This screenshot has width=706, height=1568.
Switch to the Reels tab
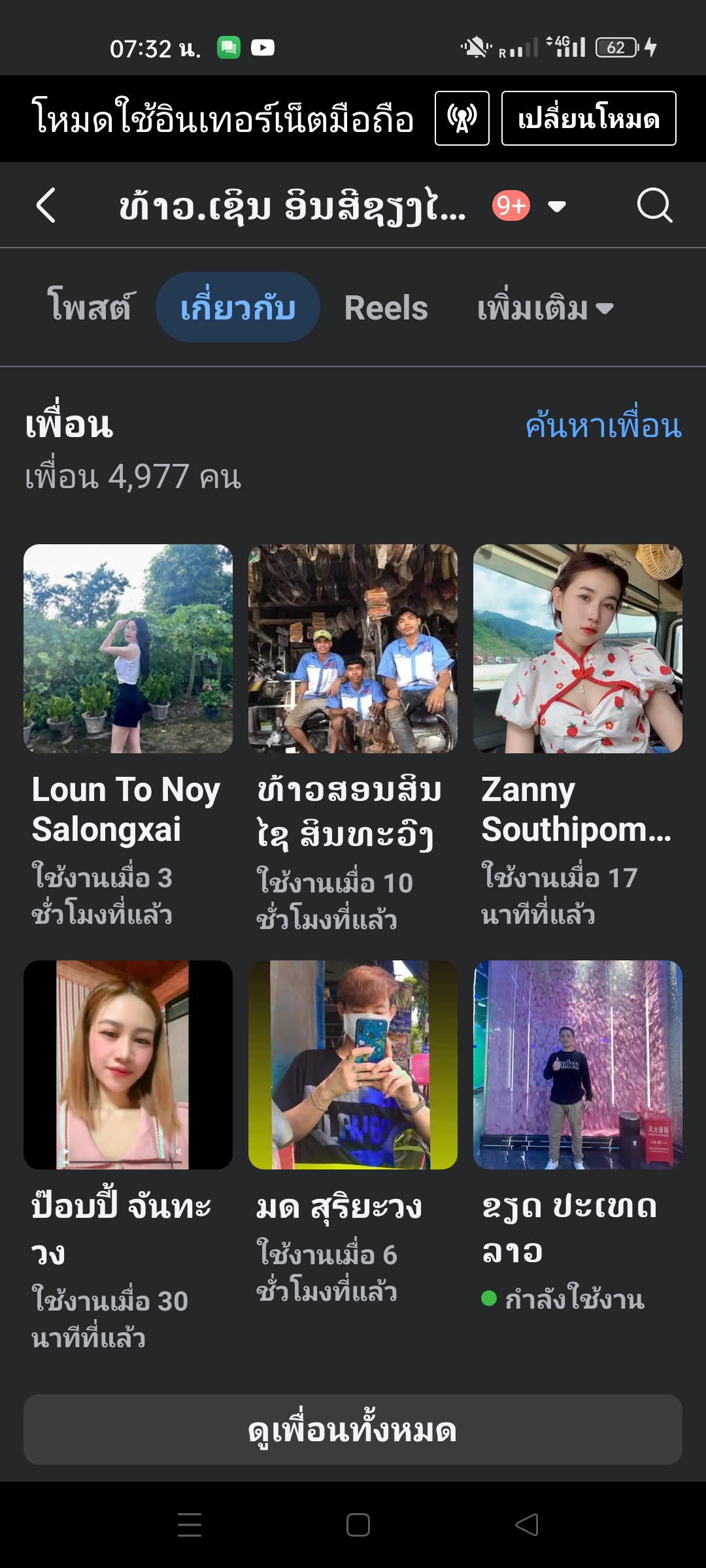pos(386,307)
